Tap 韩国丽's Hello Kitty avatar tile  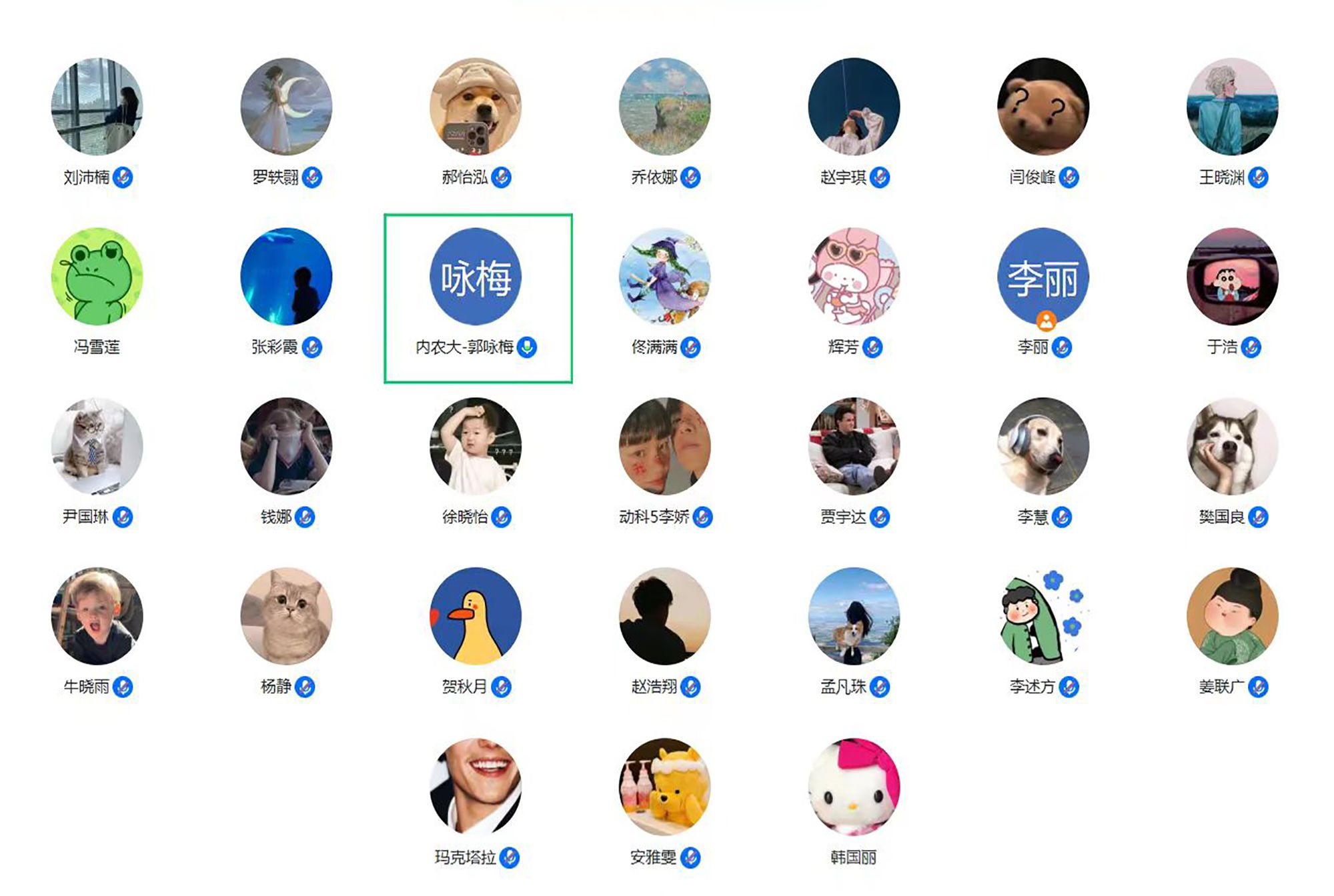tap(854, 787)
